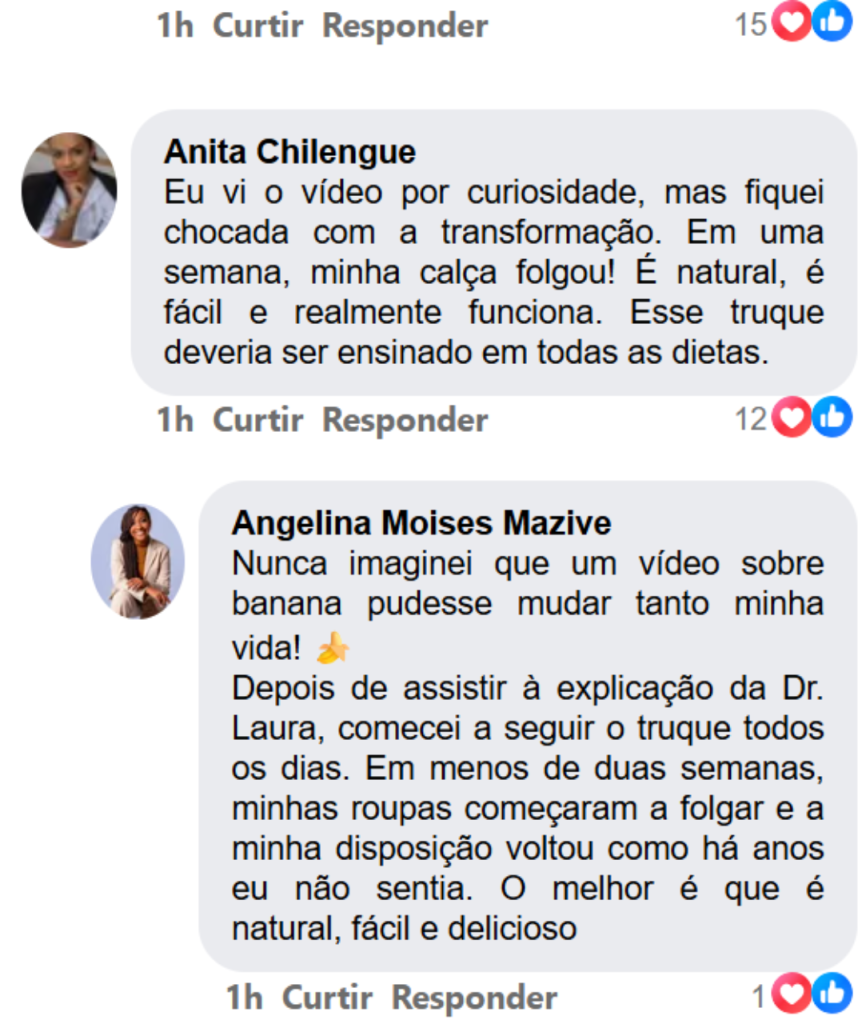Viewport: 862px width, 1024px height.
Task: Tap Curtir on the comment with 15 reactions
Action: pyautogui.click(x=257, y=26)
